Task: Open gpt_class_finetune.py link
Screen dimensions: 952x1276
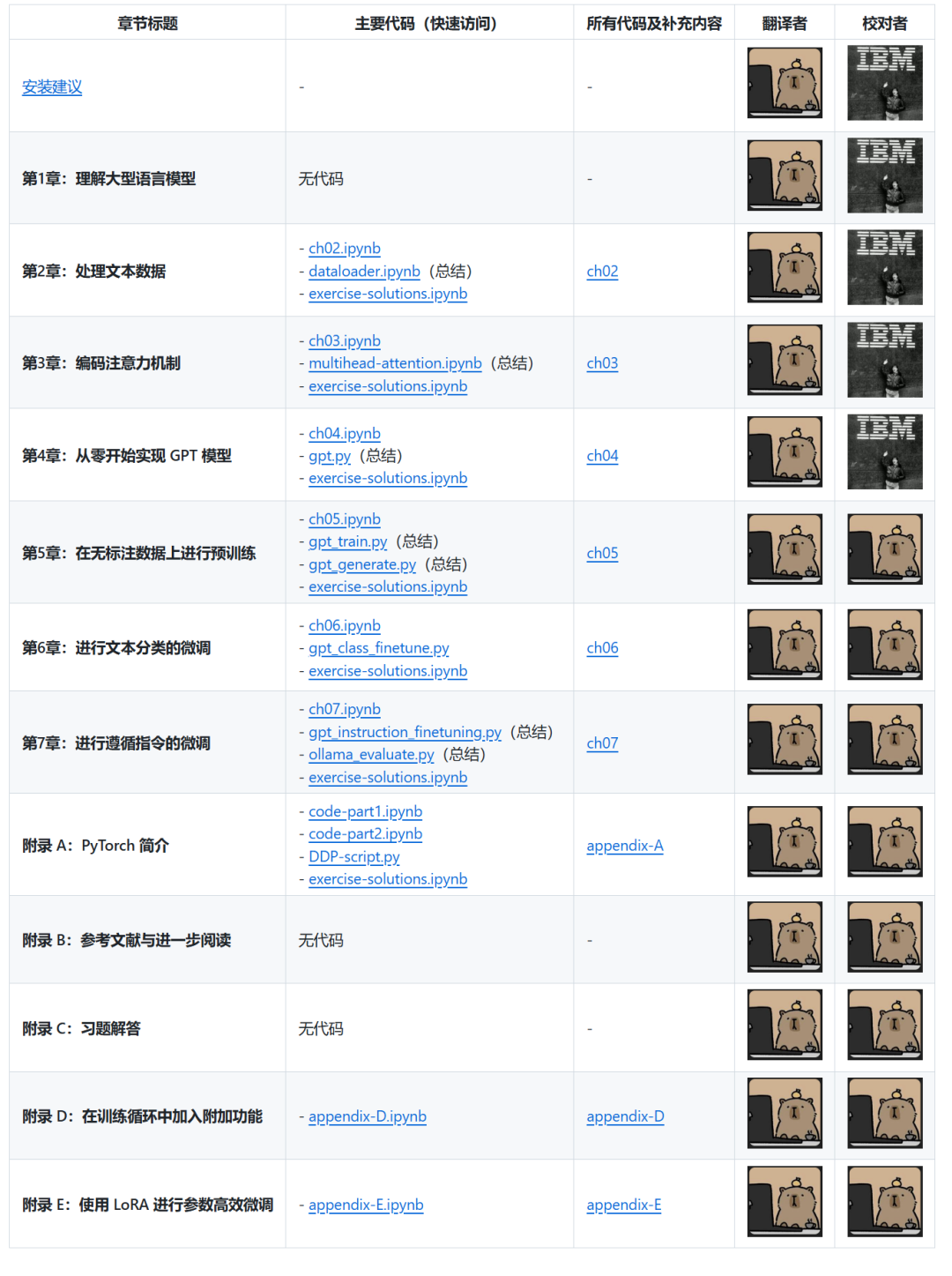Action: coord(378,648)
